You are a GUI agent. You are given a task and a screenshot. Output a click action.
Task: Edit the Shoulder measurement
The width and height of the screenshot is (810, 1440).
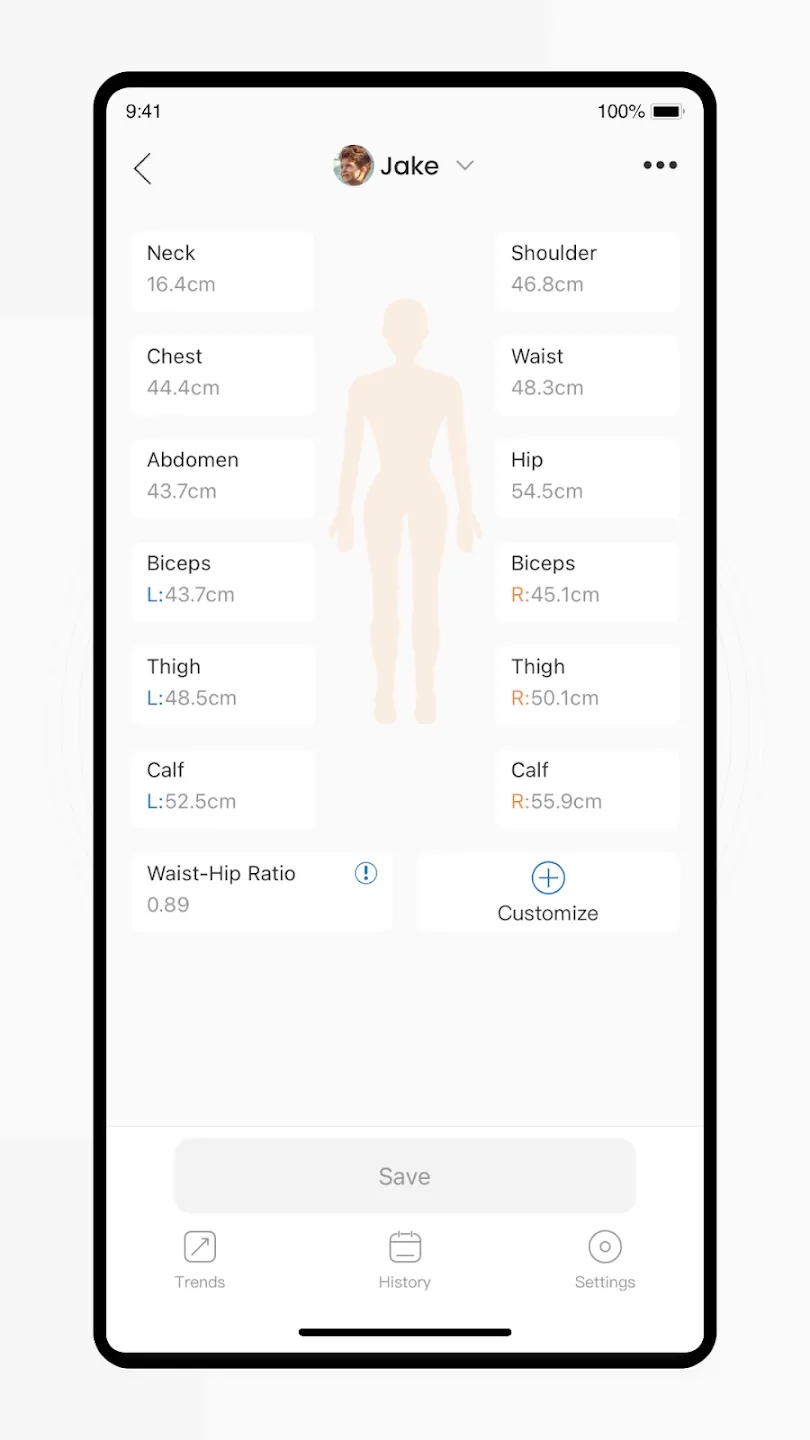click(x=587, y=270)
